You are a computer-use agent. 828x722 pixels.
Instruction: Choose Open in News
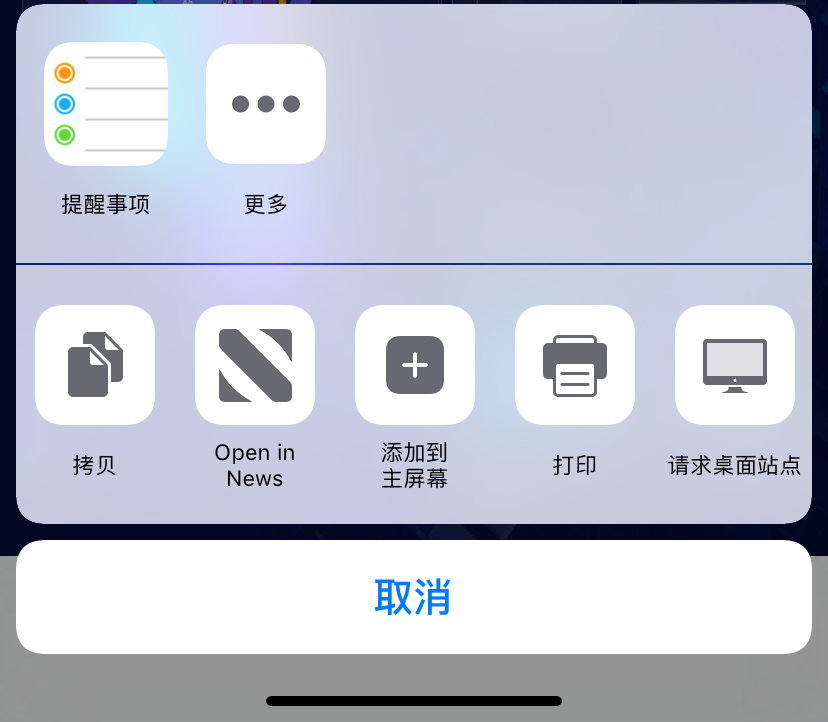255,365
